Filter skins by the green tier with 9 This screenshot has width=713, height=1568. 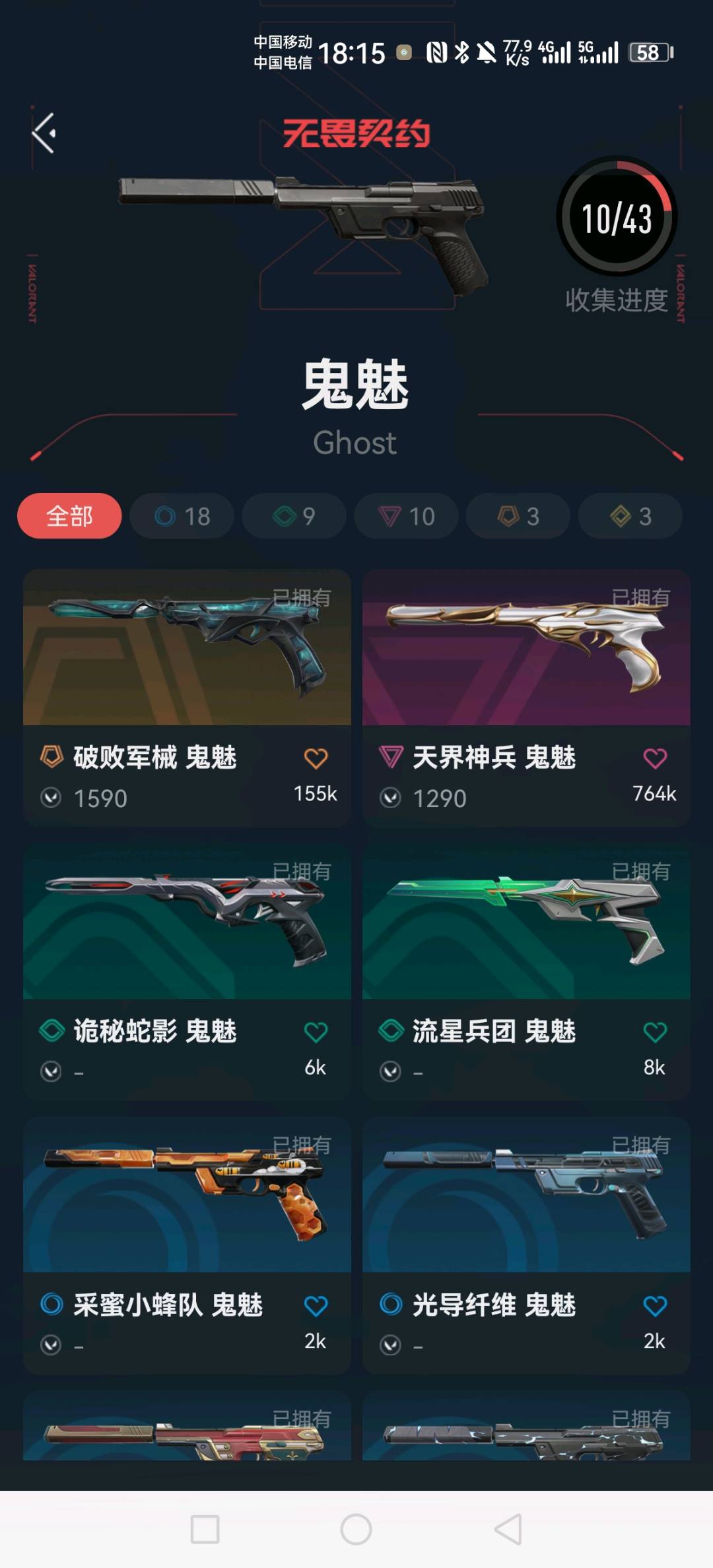[294, 515]
